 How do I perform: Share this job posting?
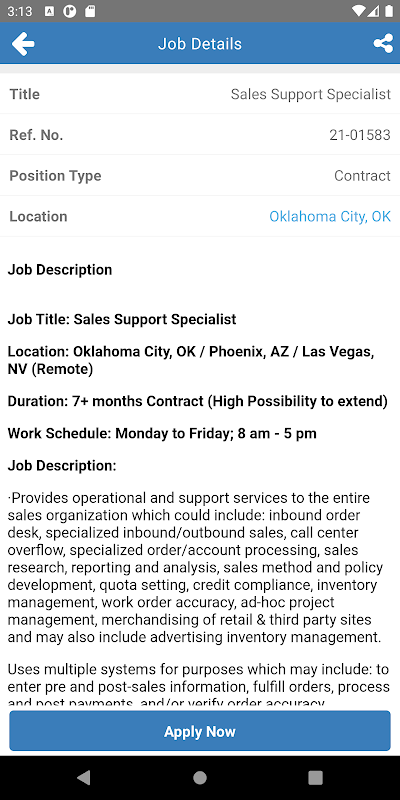click(383, 44)
